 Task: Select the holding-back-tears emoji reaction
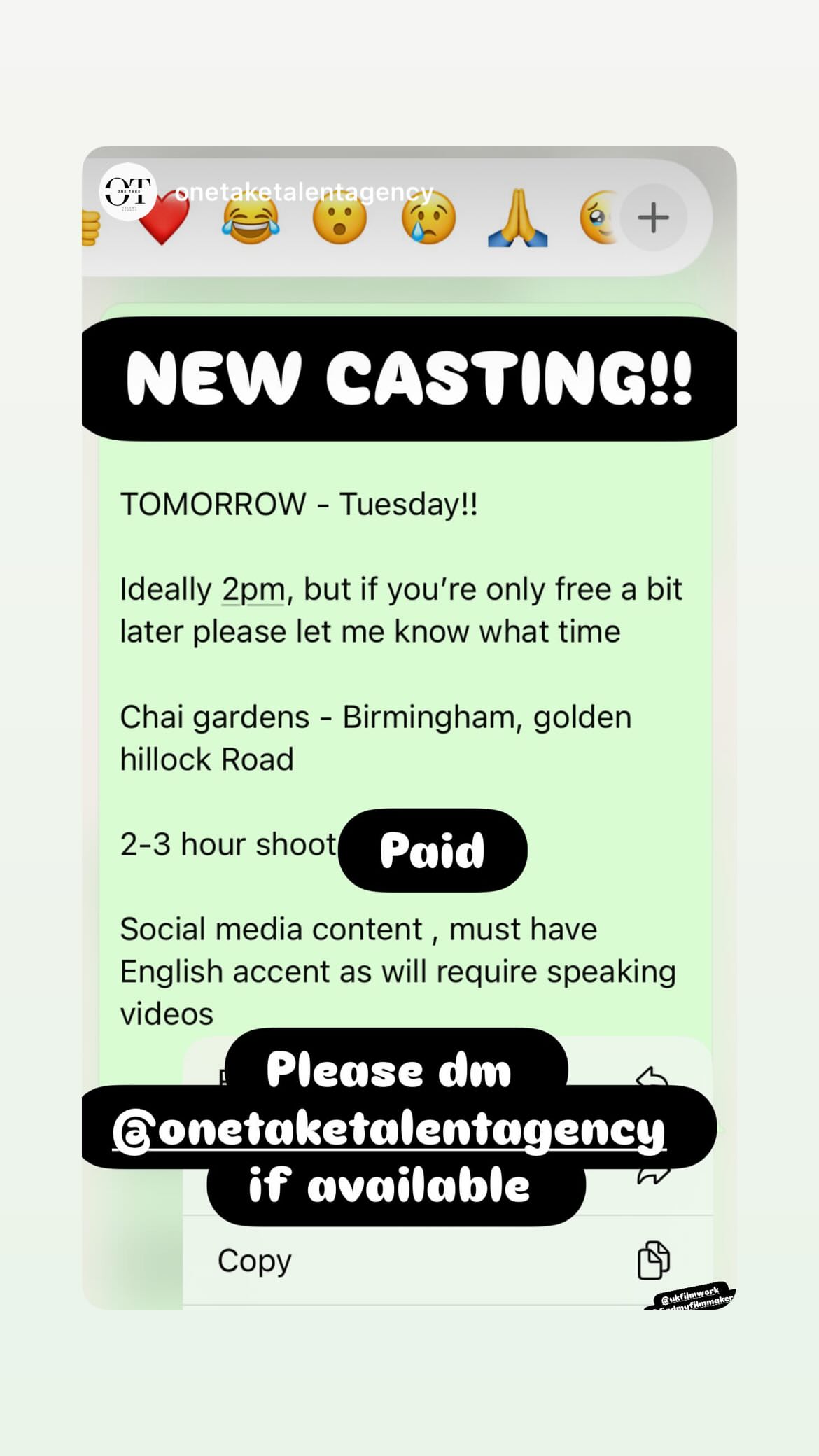point(601,218)
